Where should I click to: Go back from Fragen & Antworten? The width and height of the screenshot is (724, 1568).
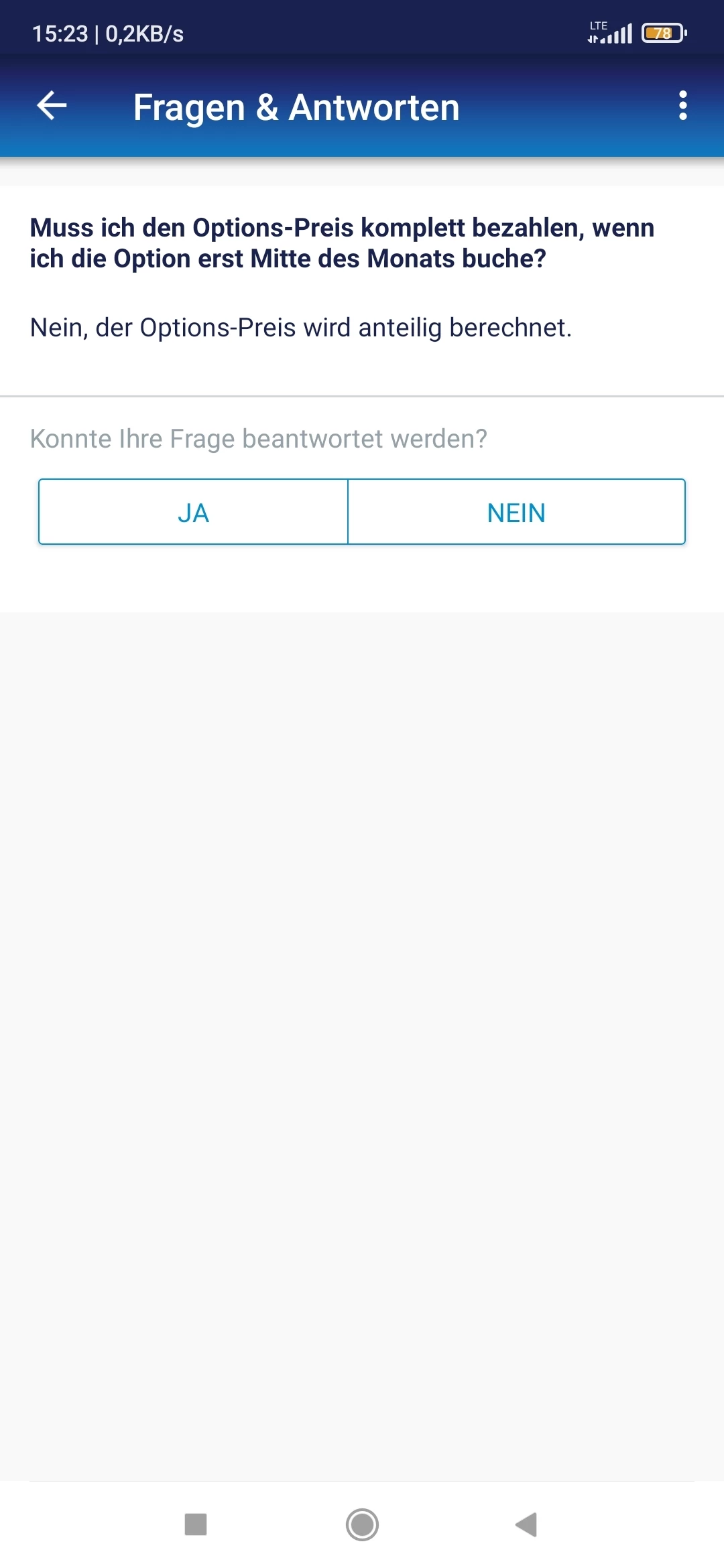(x=52, y=106)
